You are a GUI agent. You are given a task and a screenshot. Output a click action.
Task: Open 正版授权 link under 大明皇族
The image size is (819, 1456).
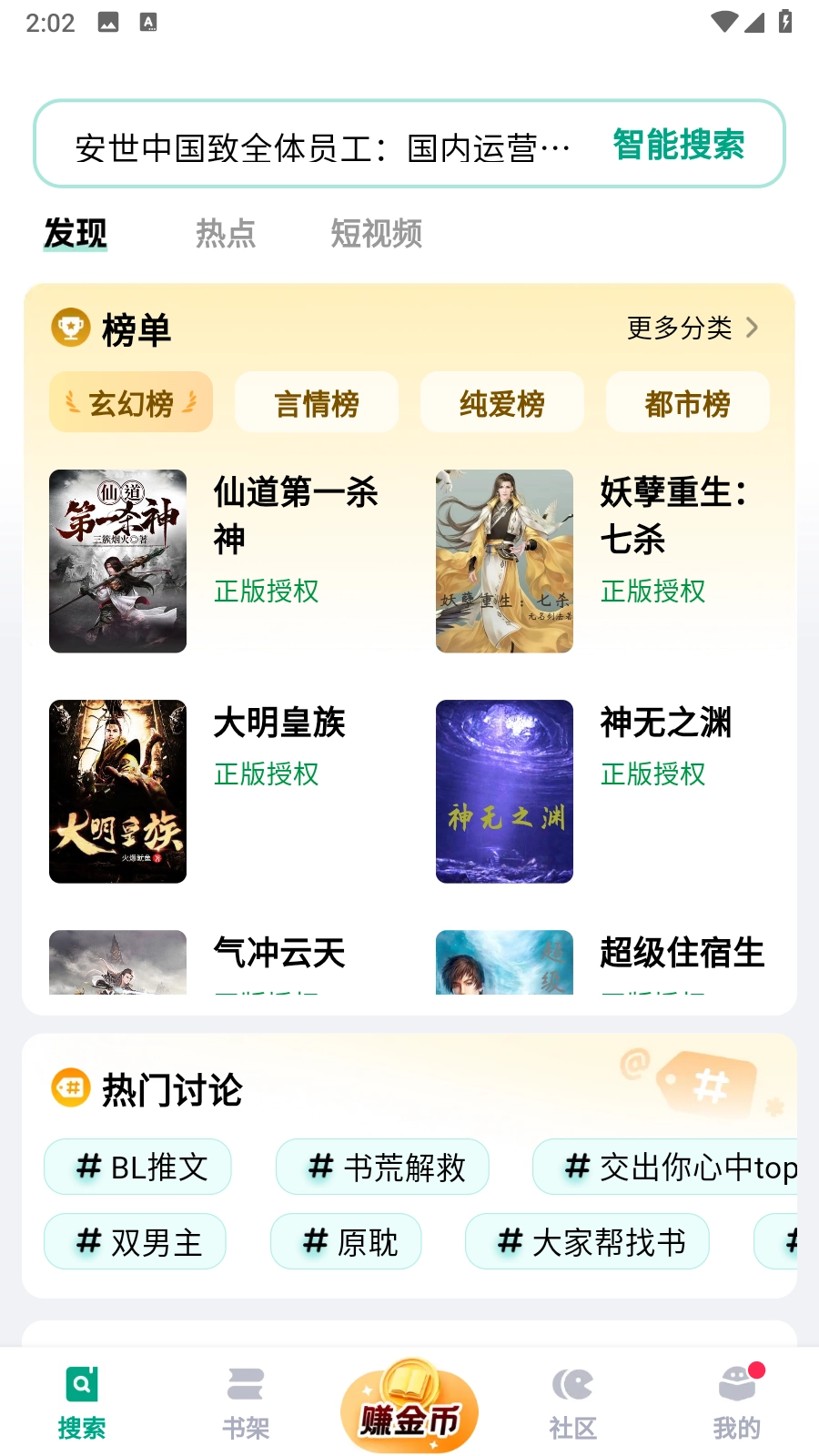[265, 774]
